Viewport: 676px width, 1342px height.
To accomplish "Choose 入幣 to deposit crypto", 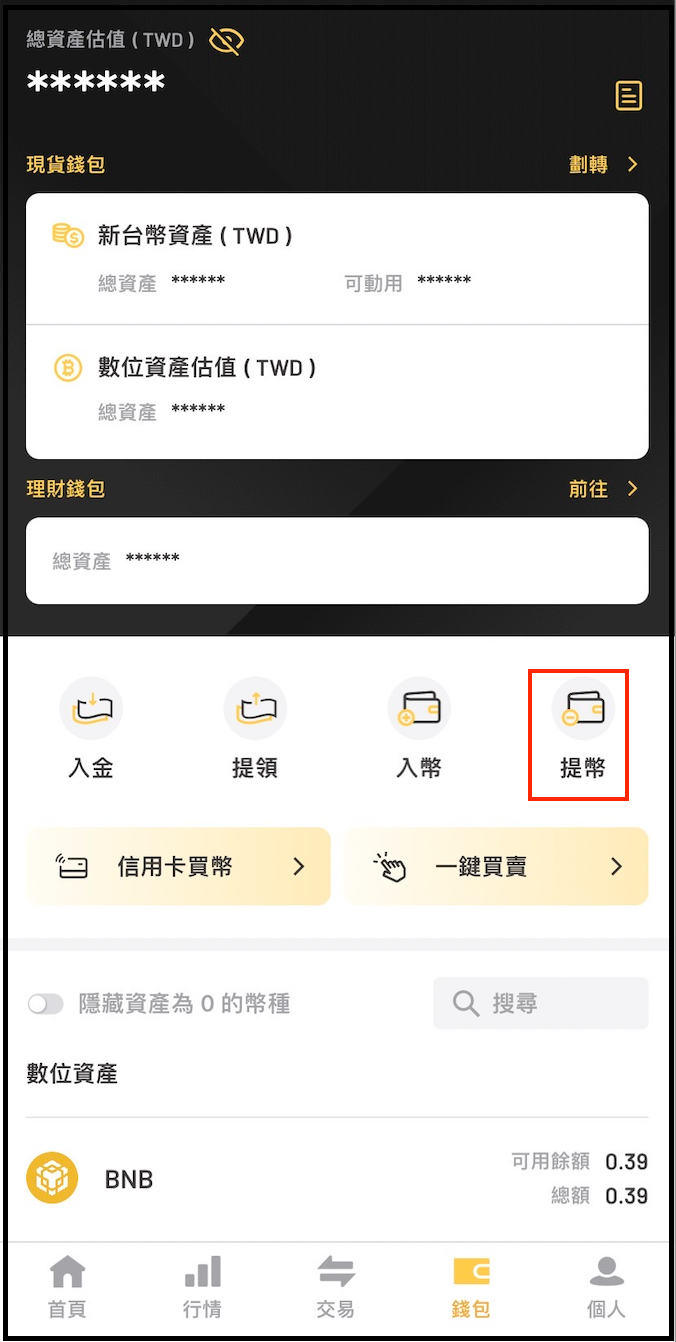I will point(419,728).
